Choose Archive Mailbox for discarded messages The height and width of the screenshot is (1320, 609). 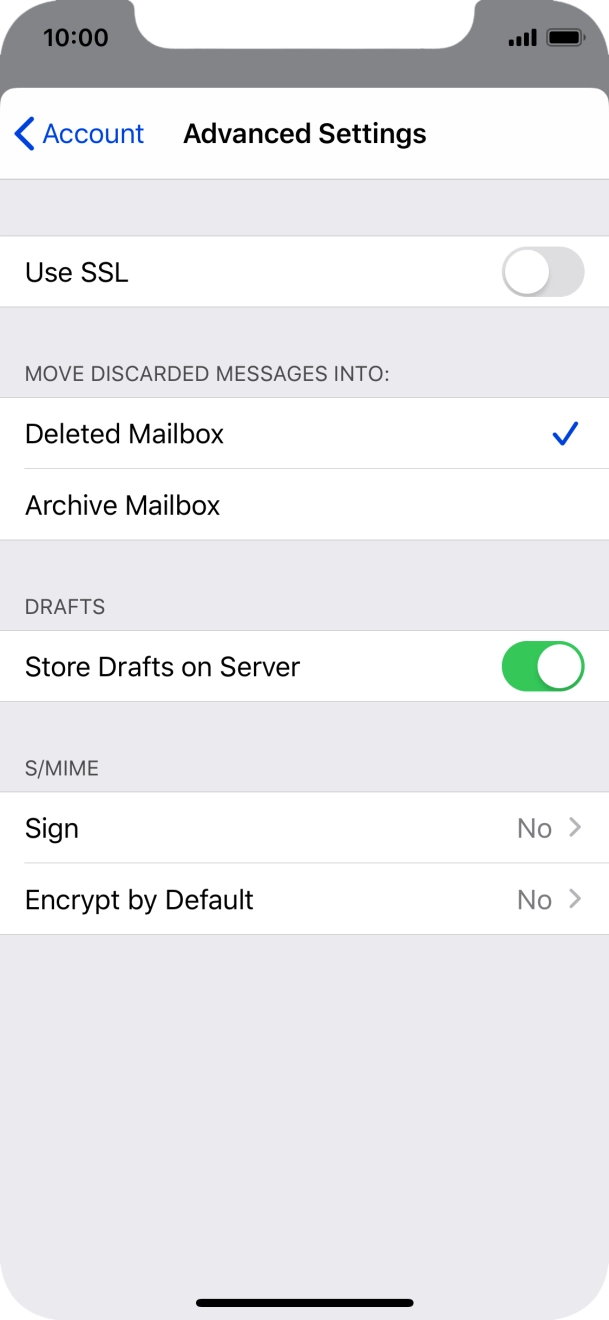pos(300,505)
